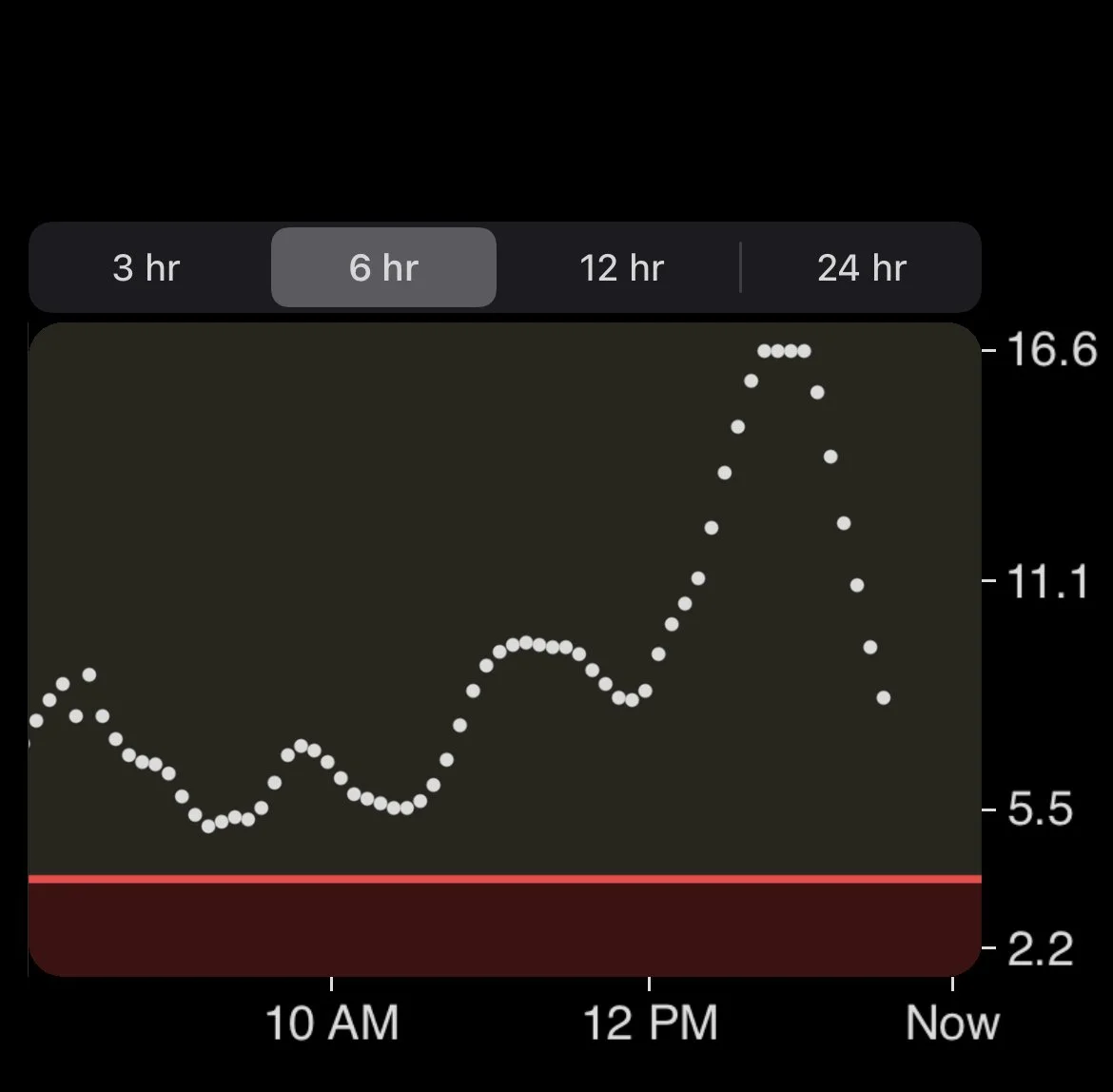Change range to 24 hr
1113x1092 pixels.
(861, 267)
